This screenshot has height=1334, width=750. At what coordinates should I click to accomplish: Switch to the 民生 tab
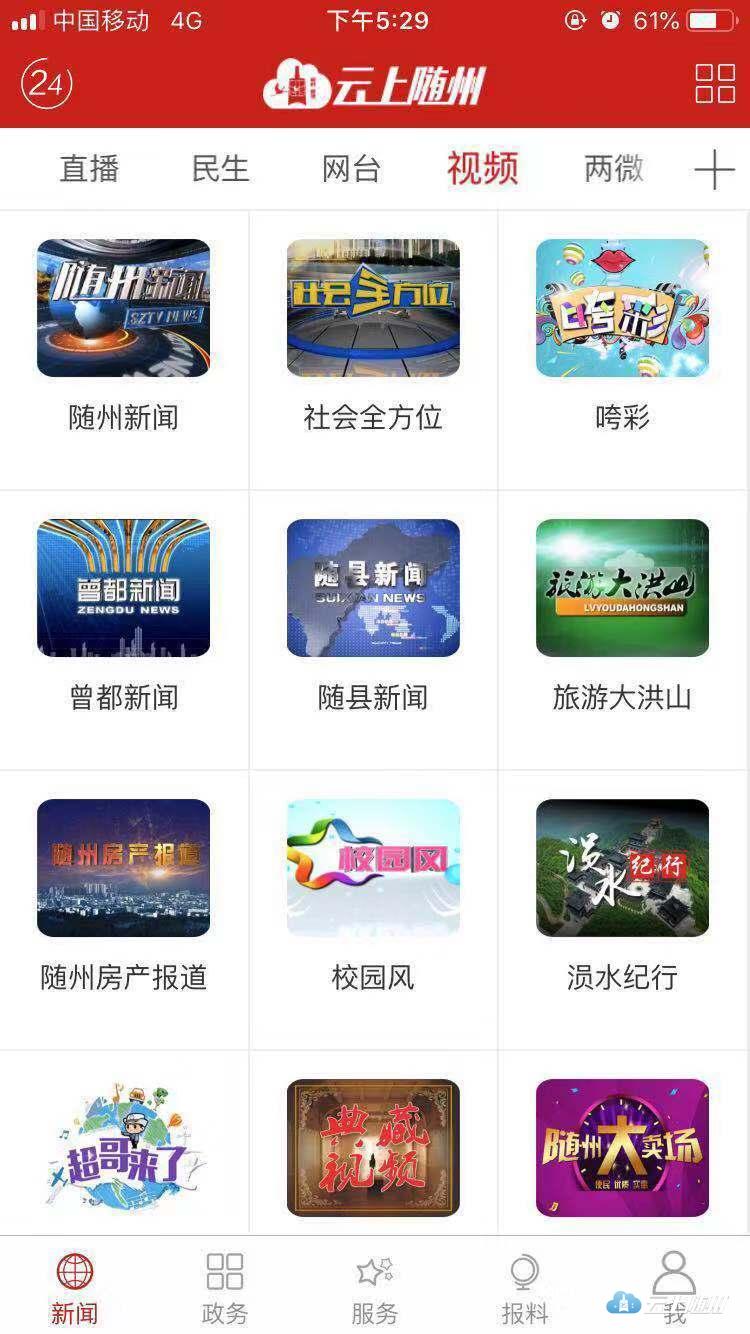(220, 169)
